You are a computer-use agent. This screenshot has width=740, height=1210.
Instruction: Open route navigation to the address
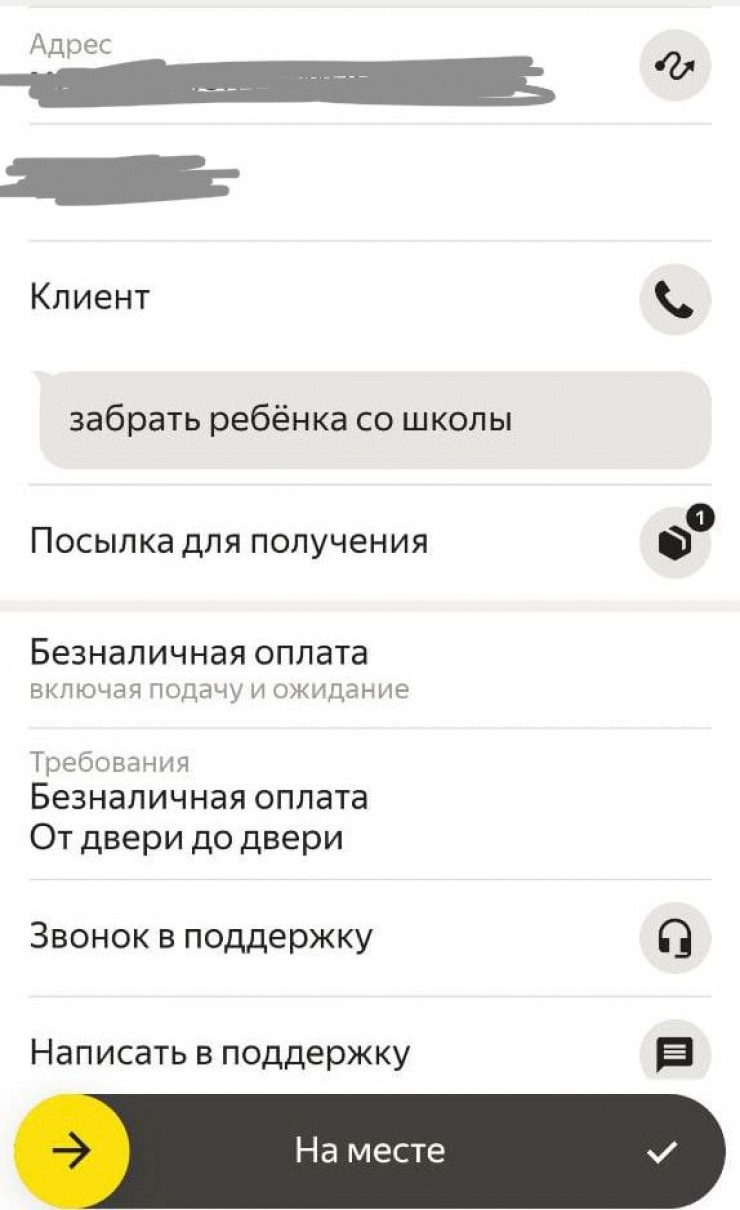[674, 65]
